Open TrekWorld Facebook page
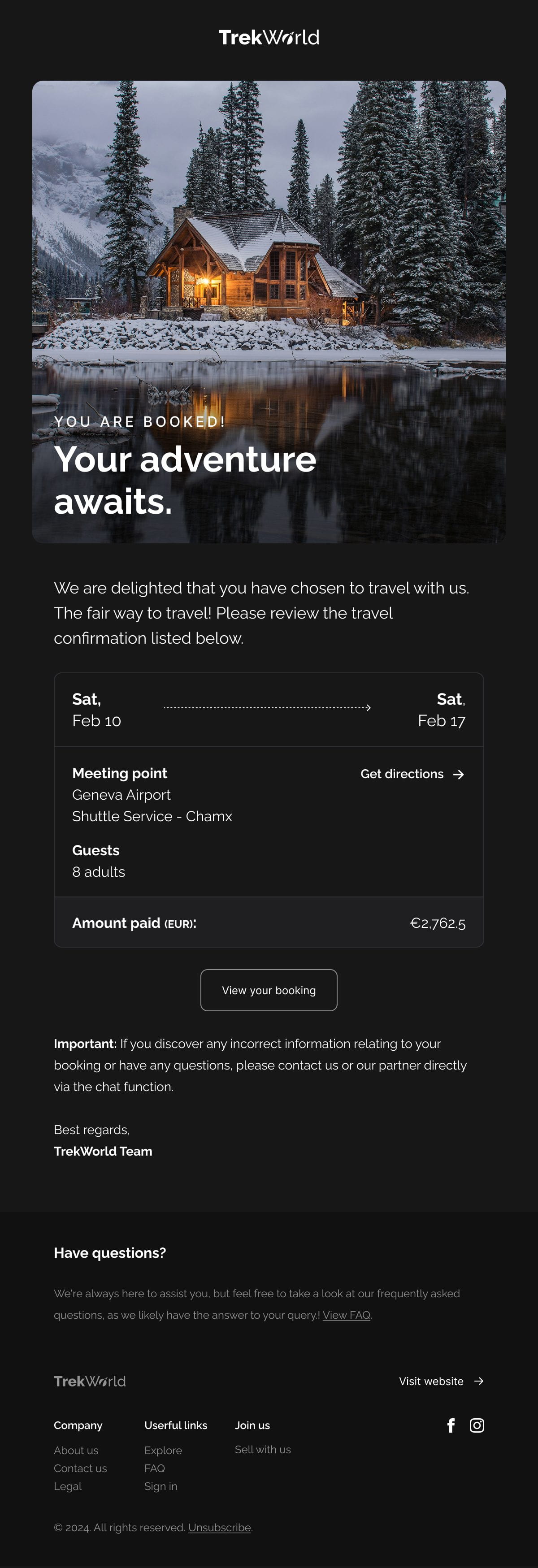538x1568 pixels. (451, 1425)
